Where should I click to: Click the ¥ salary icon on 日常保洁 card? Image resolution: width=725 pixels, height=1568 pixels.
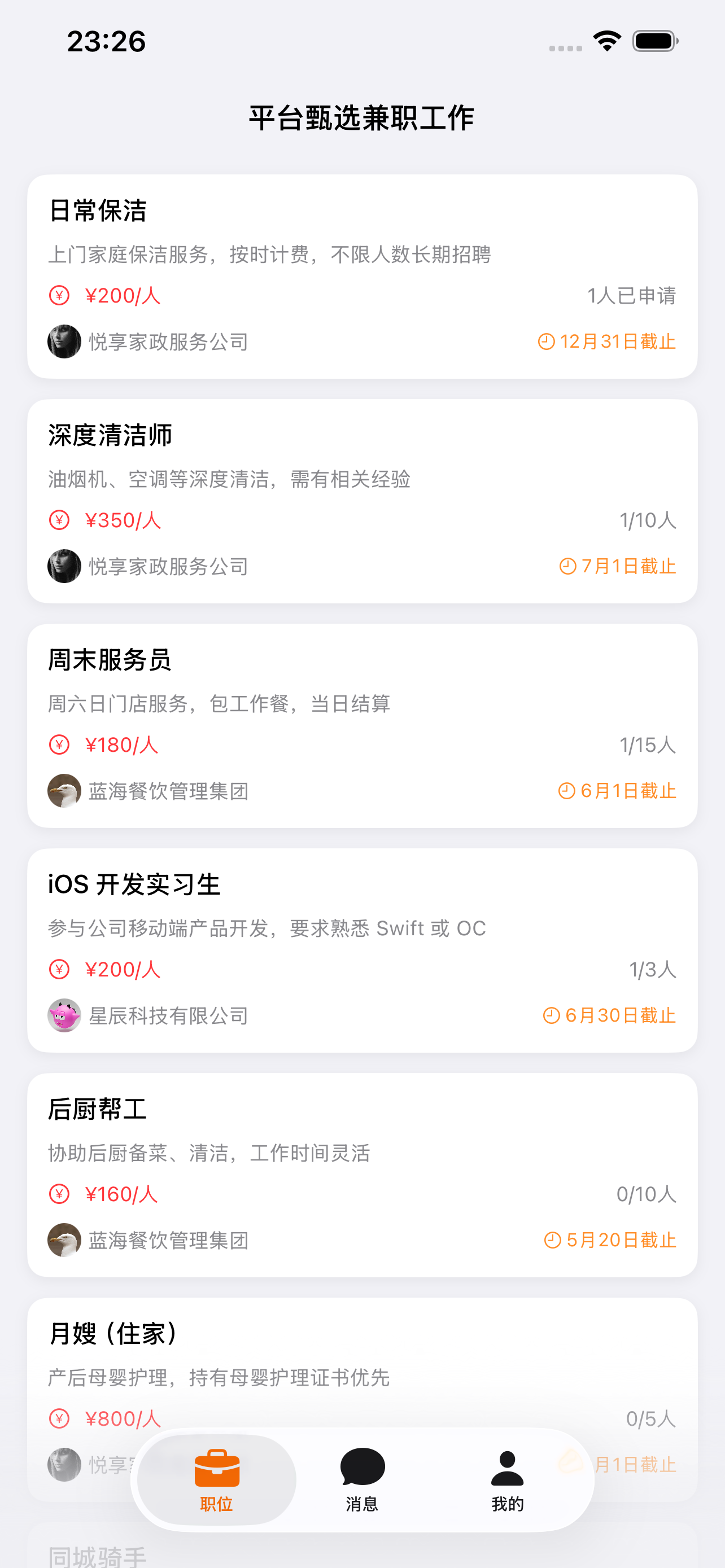point(58,295)
